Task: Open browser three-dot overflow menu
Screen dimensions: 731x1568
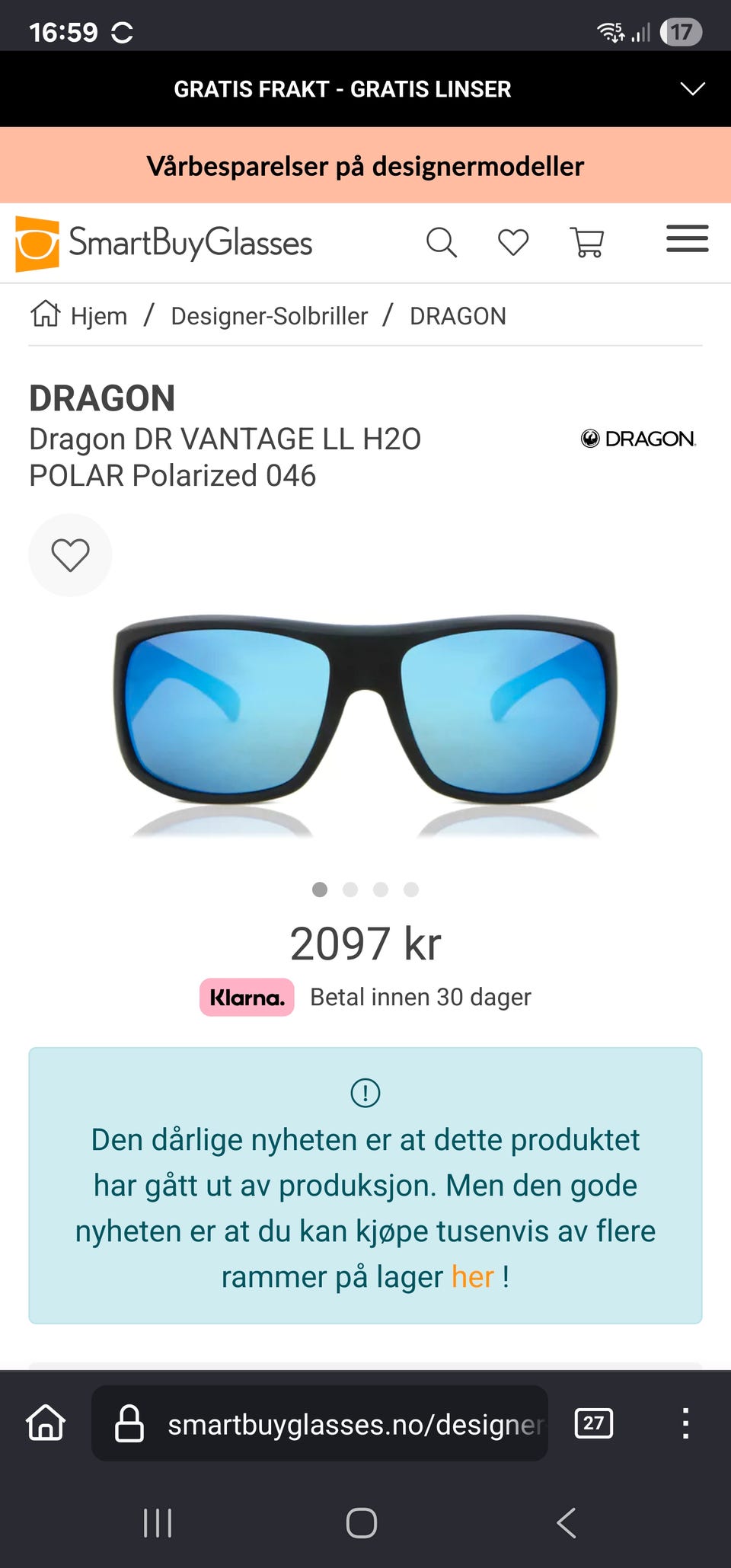Action: [x=685, y=1423]
